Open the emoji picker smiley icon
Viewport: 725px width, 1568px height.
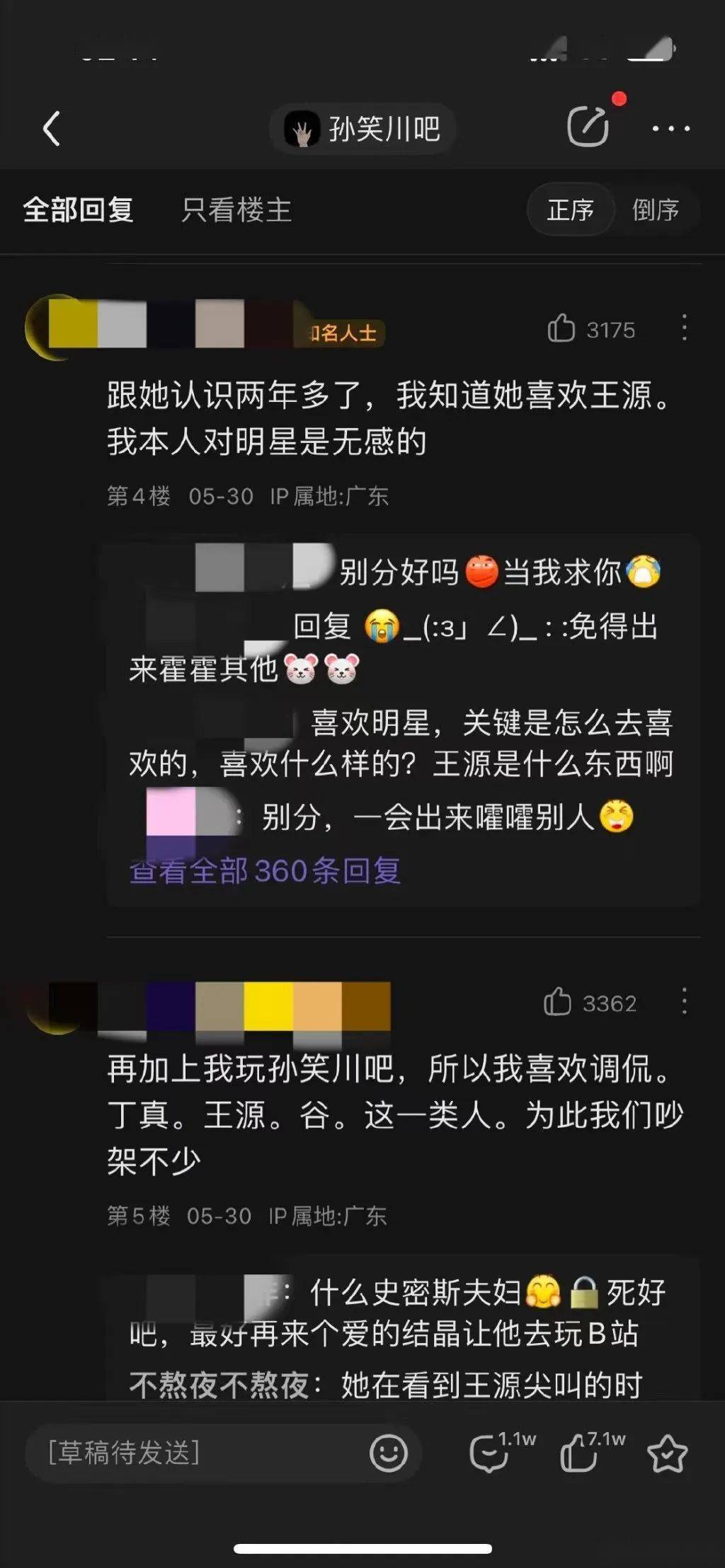pyautogui.click(x=388, y=1453)
